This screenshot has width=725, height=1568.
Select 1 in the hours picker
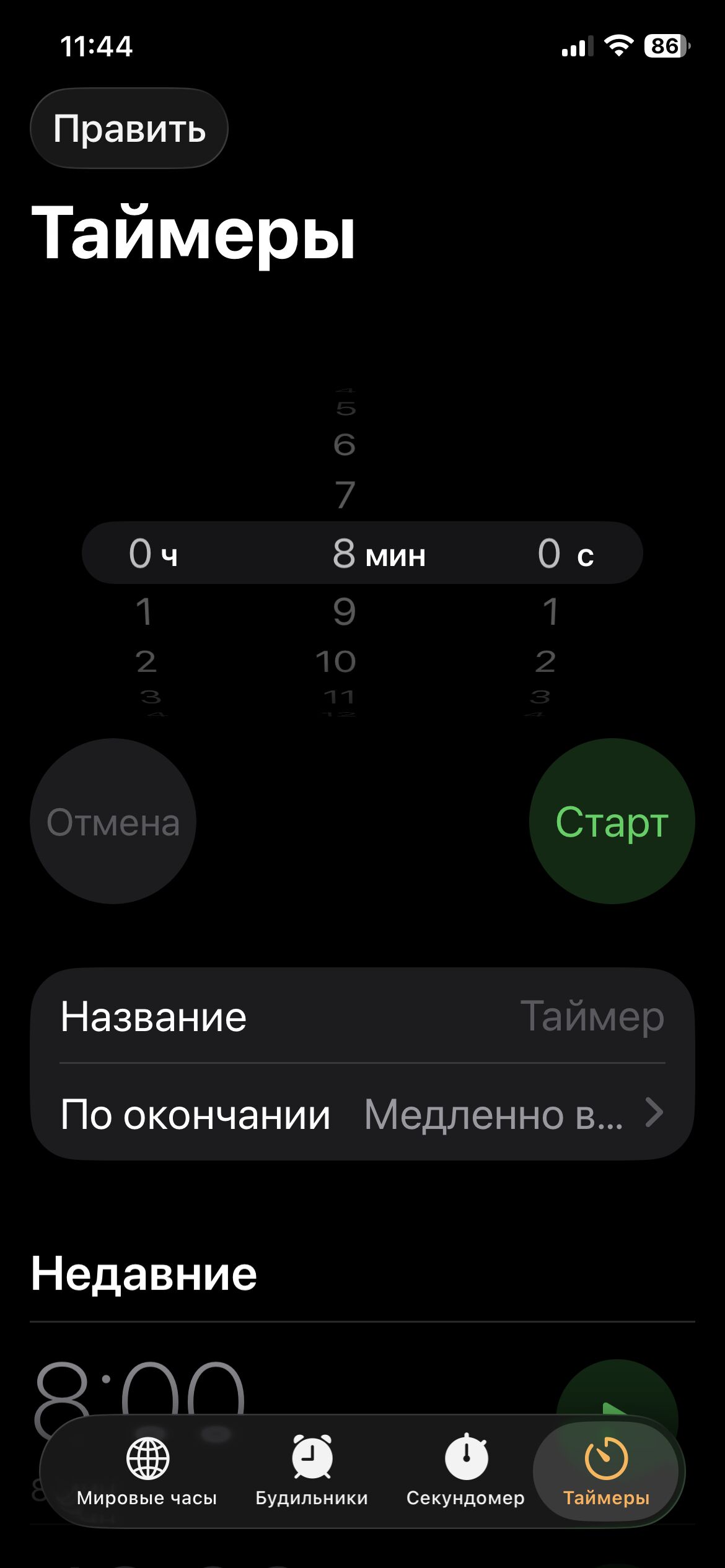tap(144, 611)
